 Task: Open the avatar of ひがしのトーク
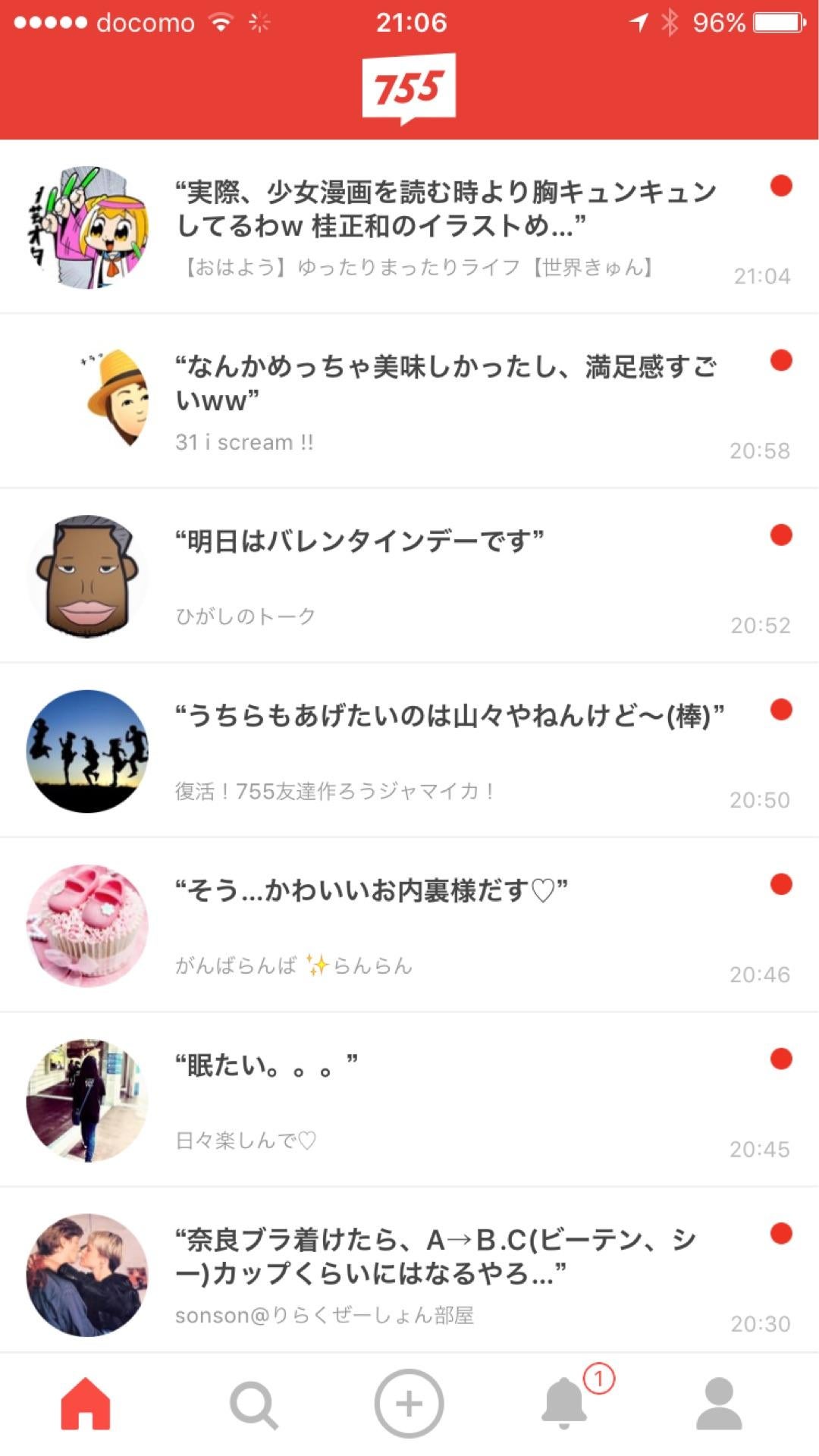86,574
